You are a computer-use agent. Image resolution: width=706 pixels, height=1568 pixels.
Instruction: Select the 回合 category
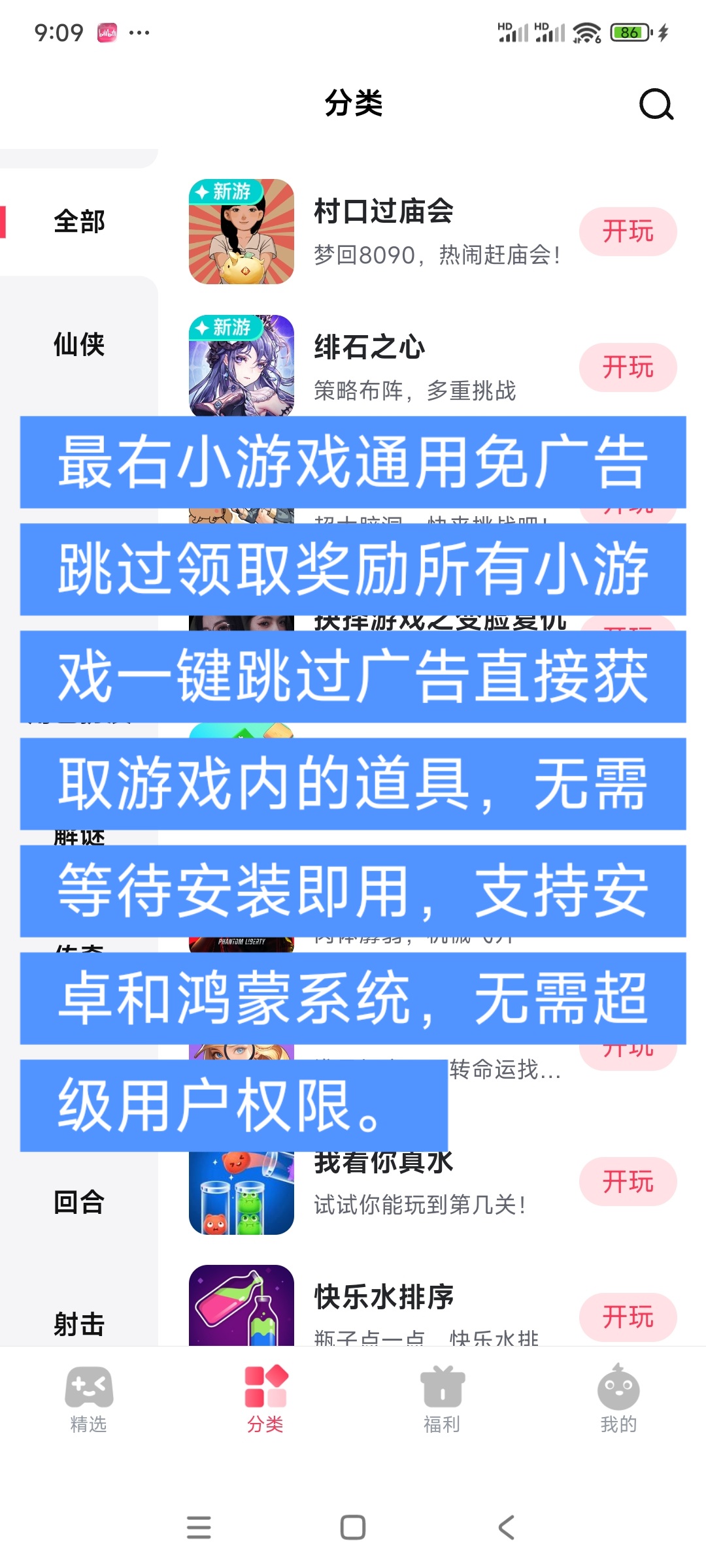pyautogui.click(x=79, y=1201)
